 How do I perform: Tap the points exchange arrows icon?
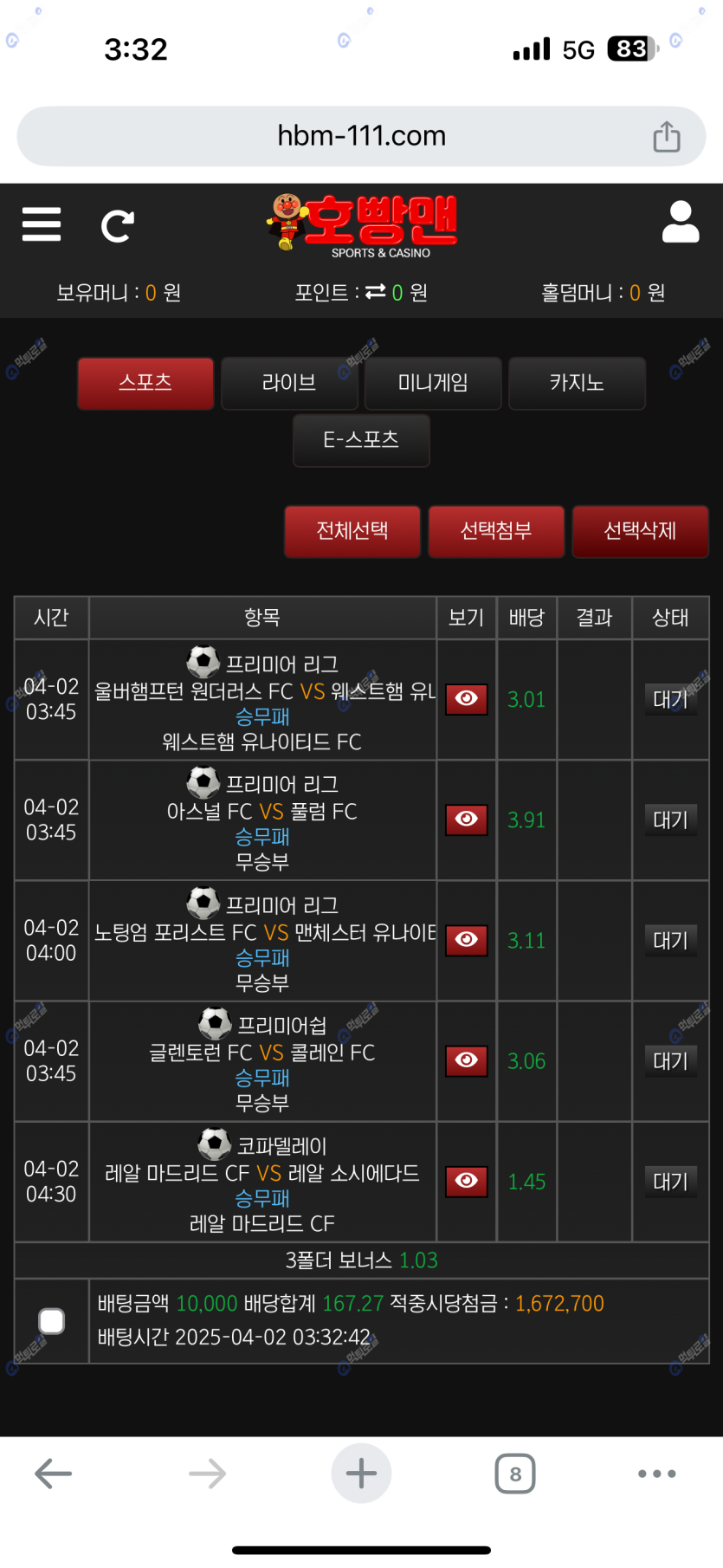click(x=376, y=292)
